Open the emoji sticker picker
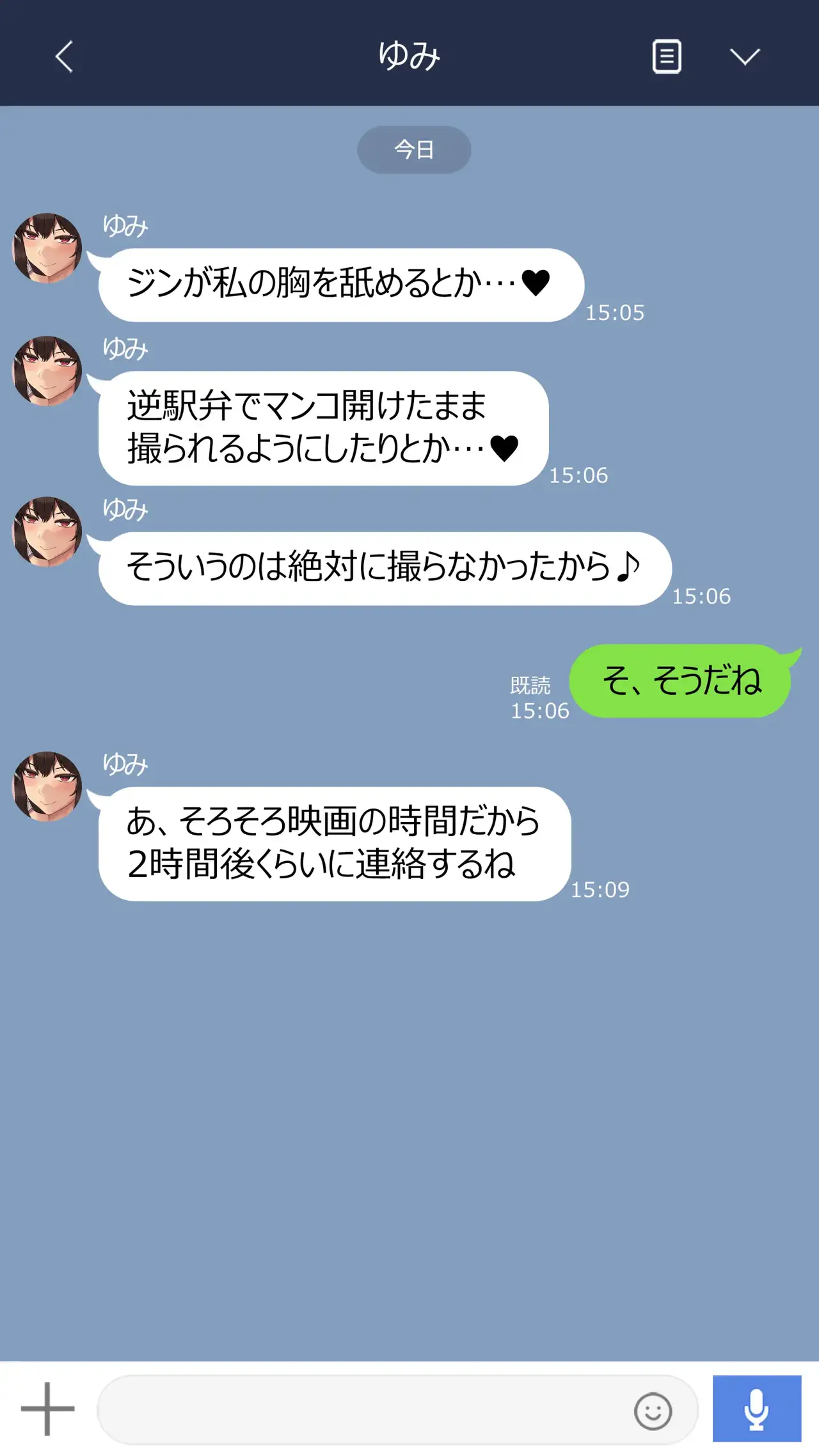The height and width of the screenshot is (1456, 819). pyautogui.click(x=653, y=1411)
